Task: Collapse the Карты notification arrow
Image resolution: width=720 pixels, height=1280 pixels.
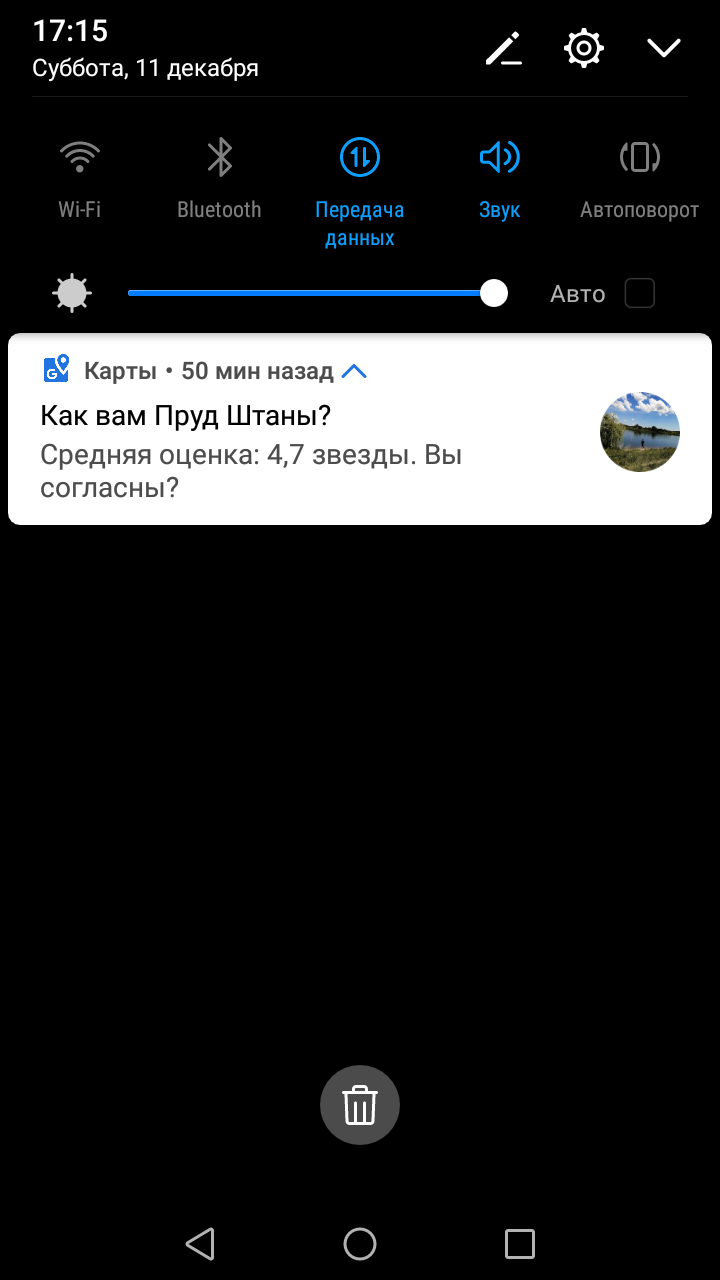Action: (x=354, y=371)
